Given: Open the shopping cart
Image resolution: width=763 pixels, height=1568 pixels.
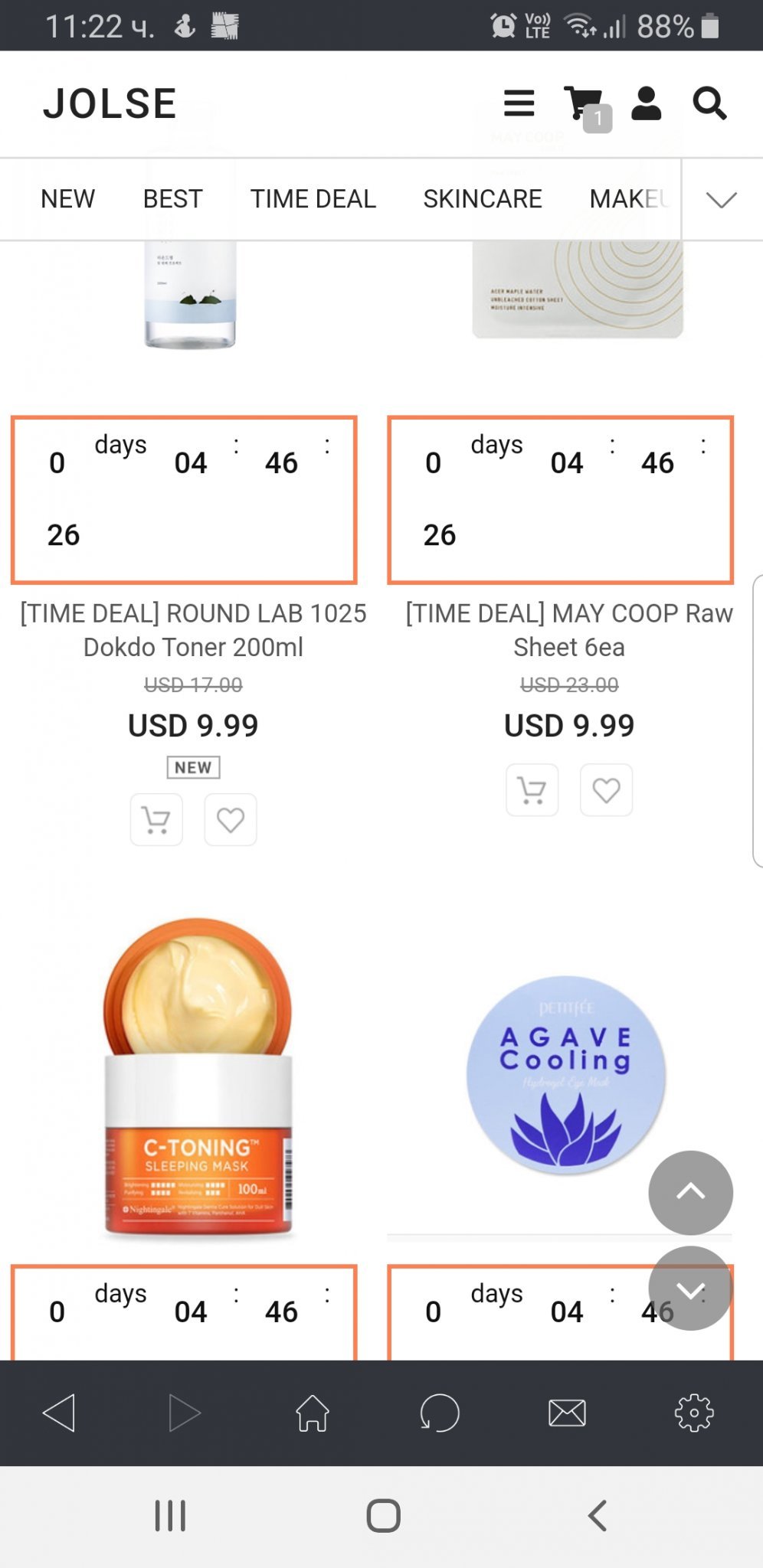Looking at the screenshot, I should pos(584,105).
